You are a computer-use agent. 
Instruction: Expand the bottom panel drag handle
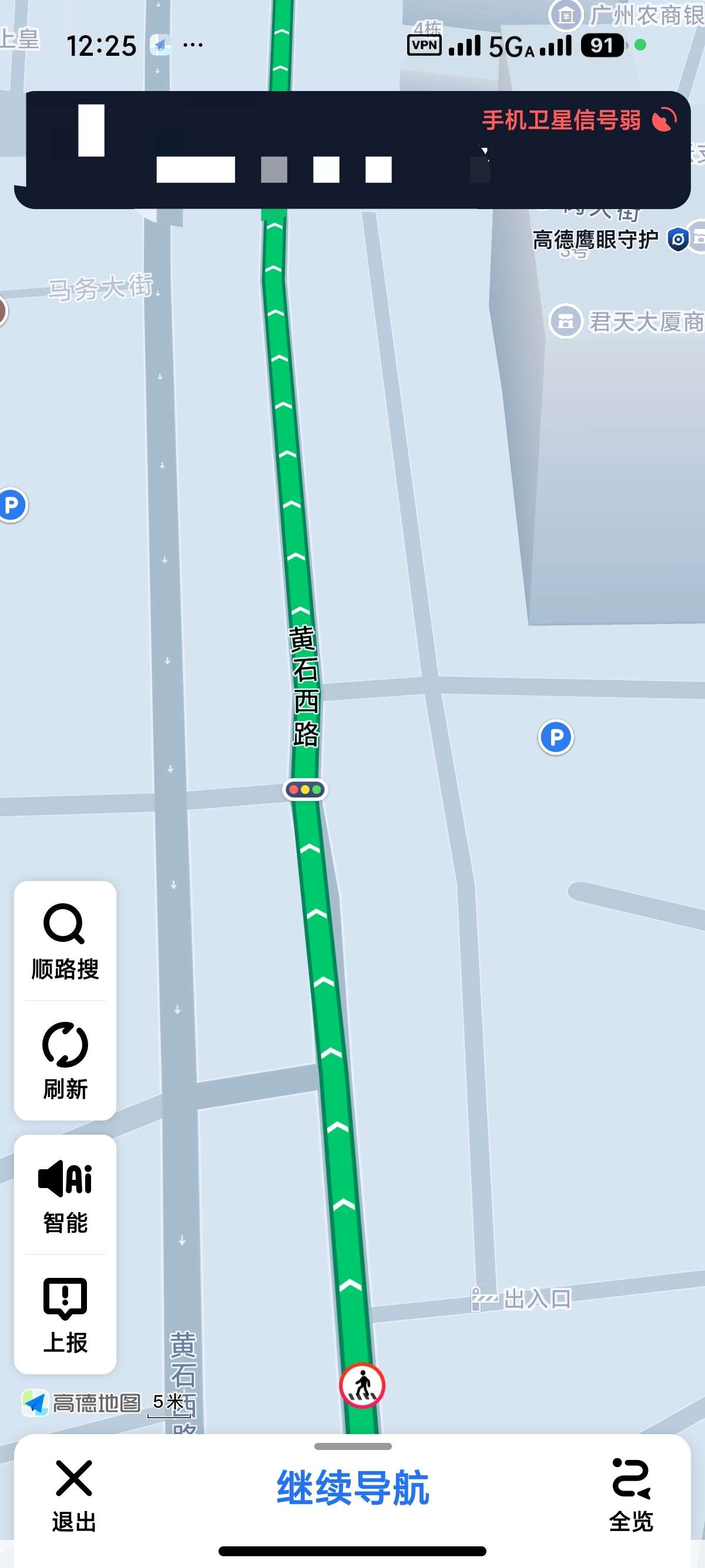pos(352,1446)
